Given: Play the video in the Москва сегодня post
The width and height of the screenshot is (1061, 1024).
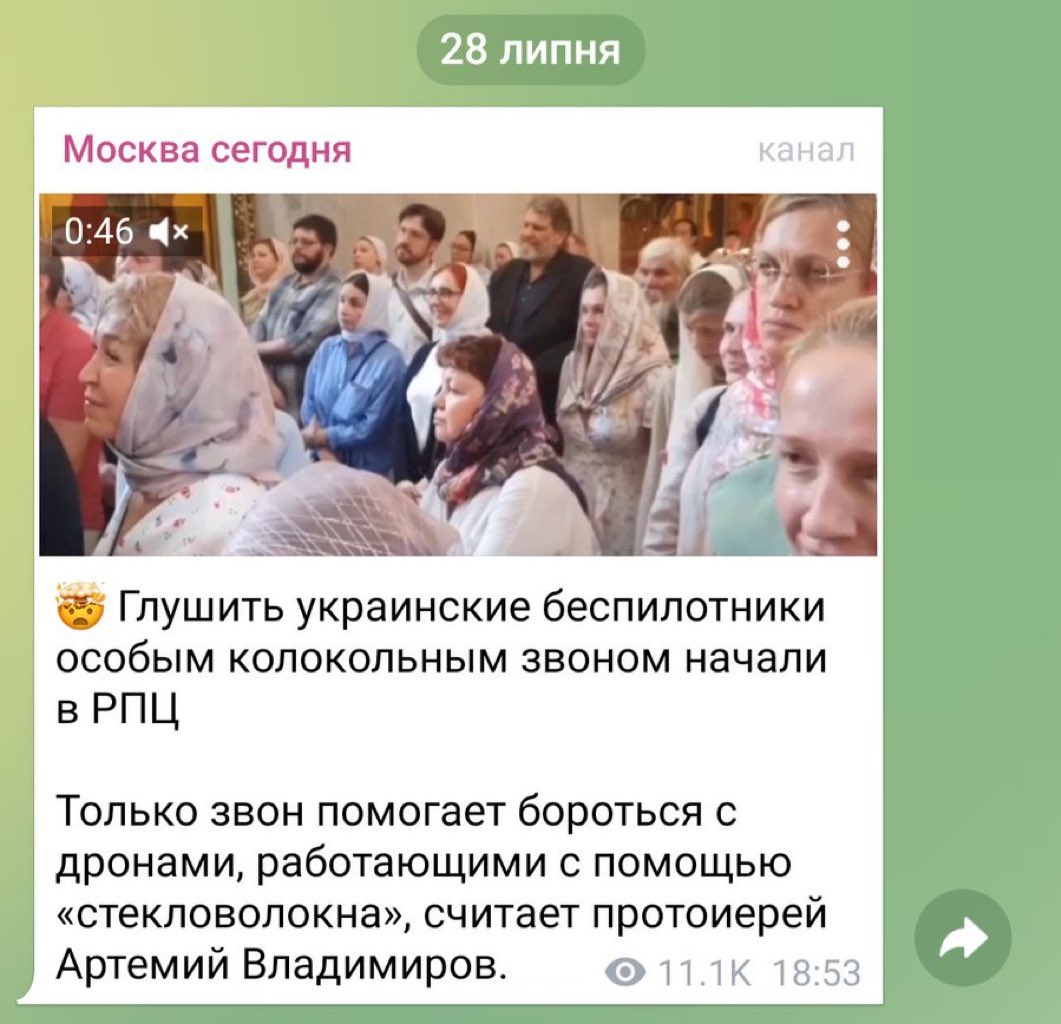Looking at the screenshot, I should tap(457, 374).
